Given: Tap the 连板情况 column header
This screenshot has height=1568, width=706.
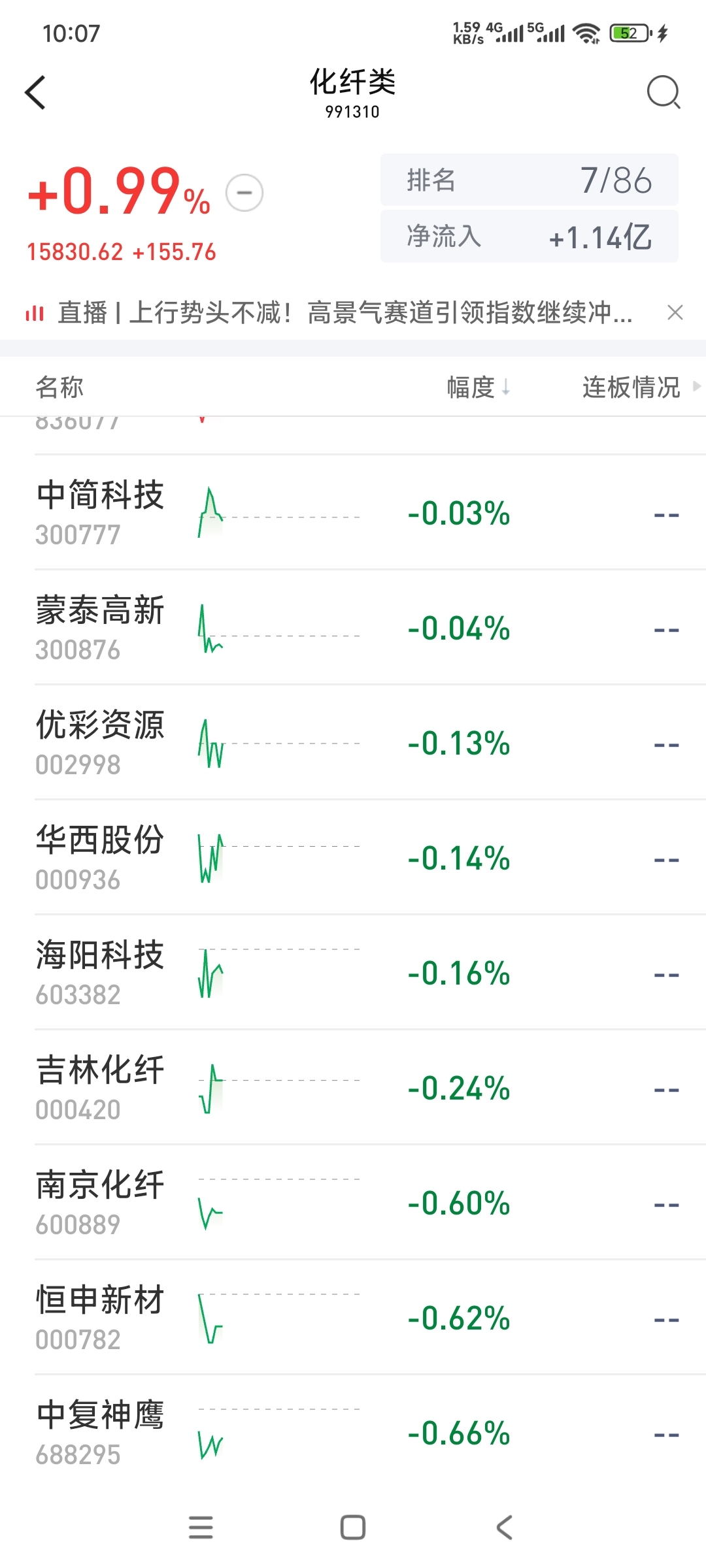Looking at the screenshot, I should (631, 387).
